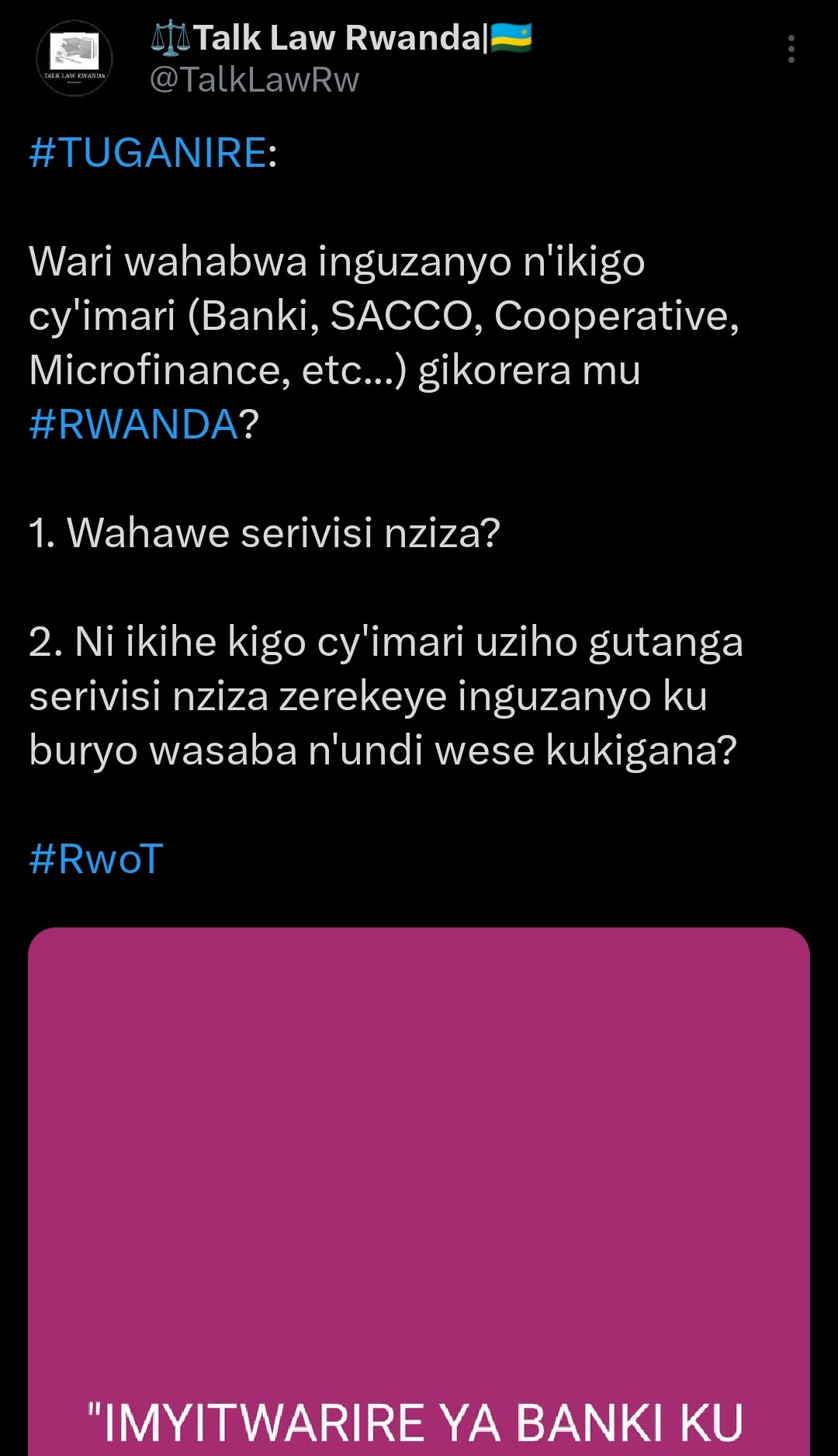Open the #RwoT hashtag
Screen dimensions: 838x1456
point(96,858)
